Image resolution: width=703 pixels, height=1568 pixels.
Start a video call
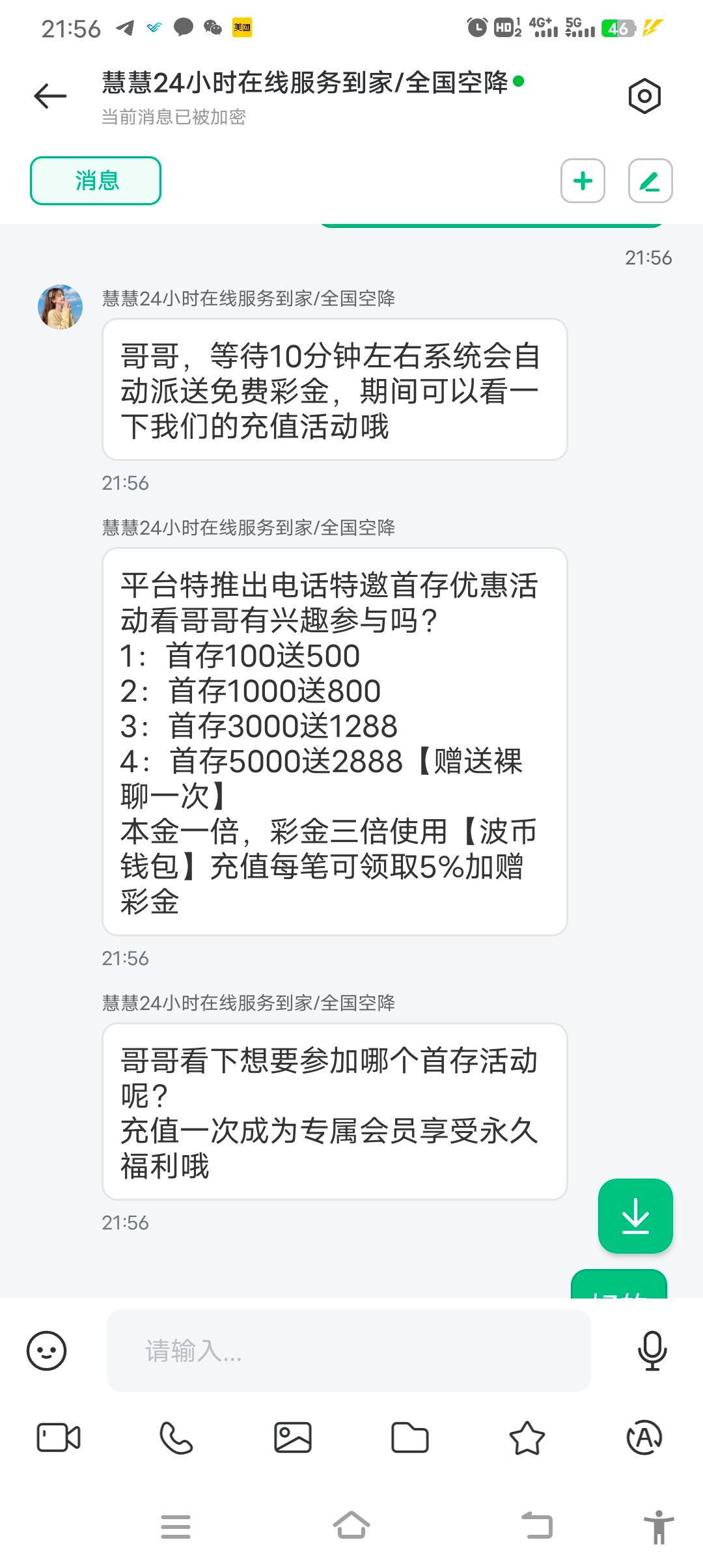coord(59,1438)
